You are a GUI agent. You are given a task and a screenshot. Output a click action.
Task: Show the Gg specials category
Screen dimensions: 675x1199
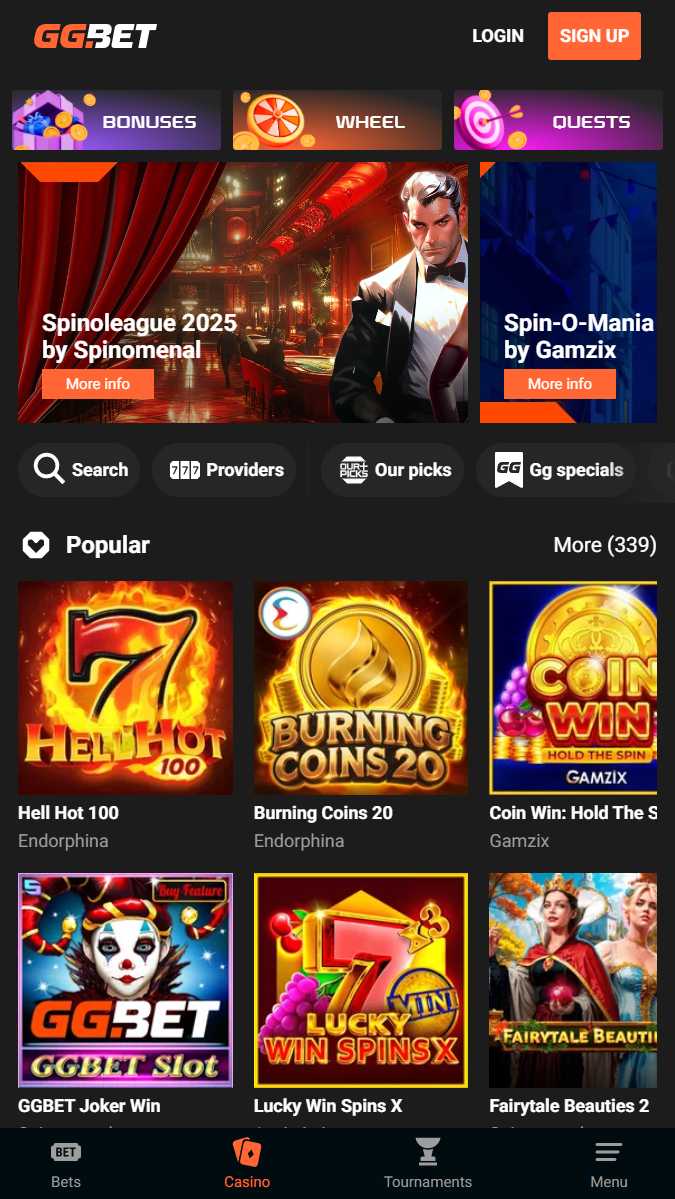pos(558,470)
